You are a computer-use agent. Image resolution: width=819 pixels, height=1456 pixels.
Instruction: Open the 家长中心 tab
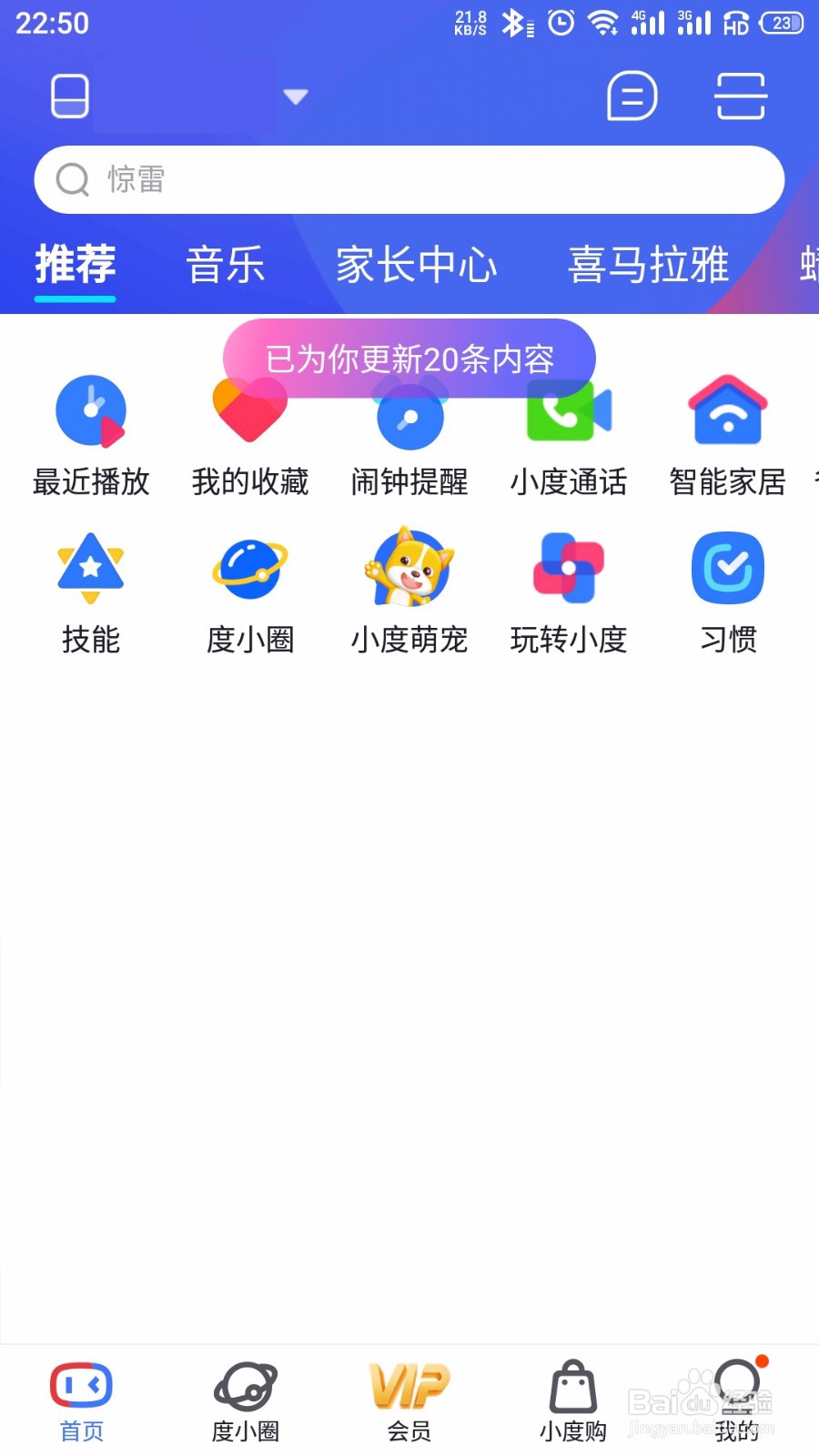(416, 266)
